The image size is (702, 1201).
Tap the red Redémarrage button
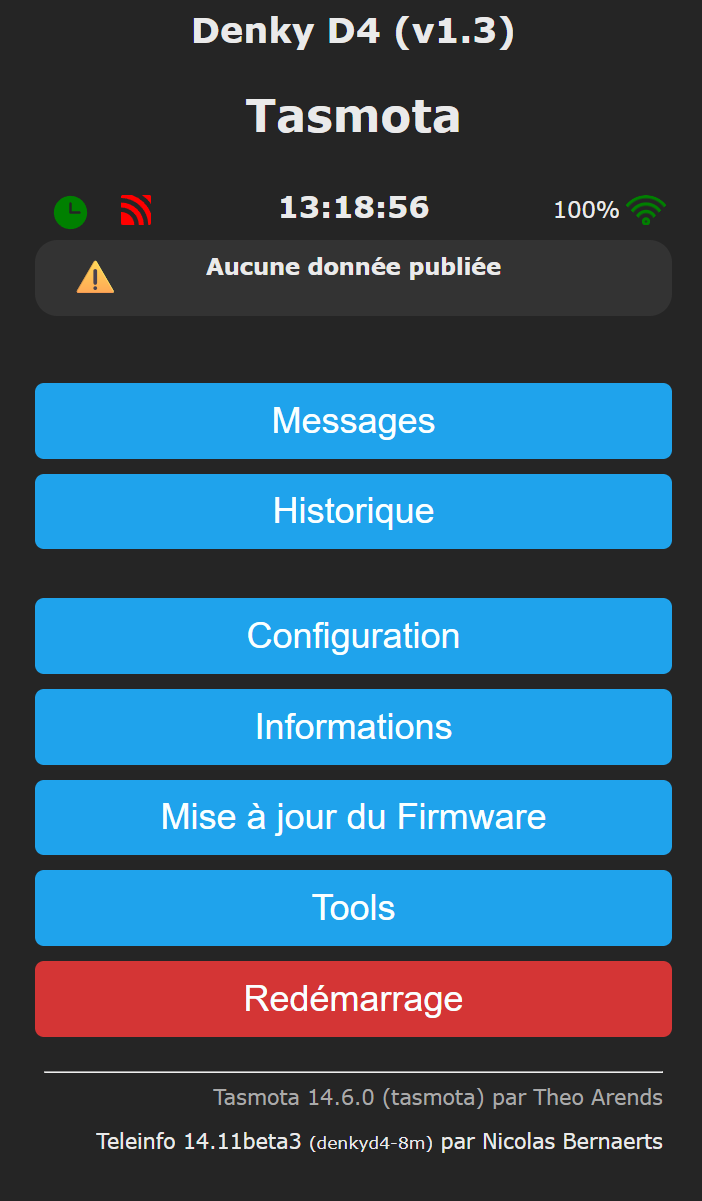353,999
